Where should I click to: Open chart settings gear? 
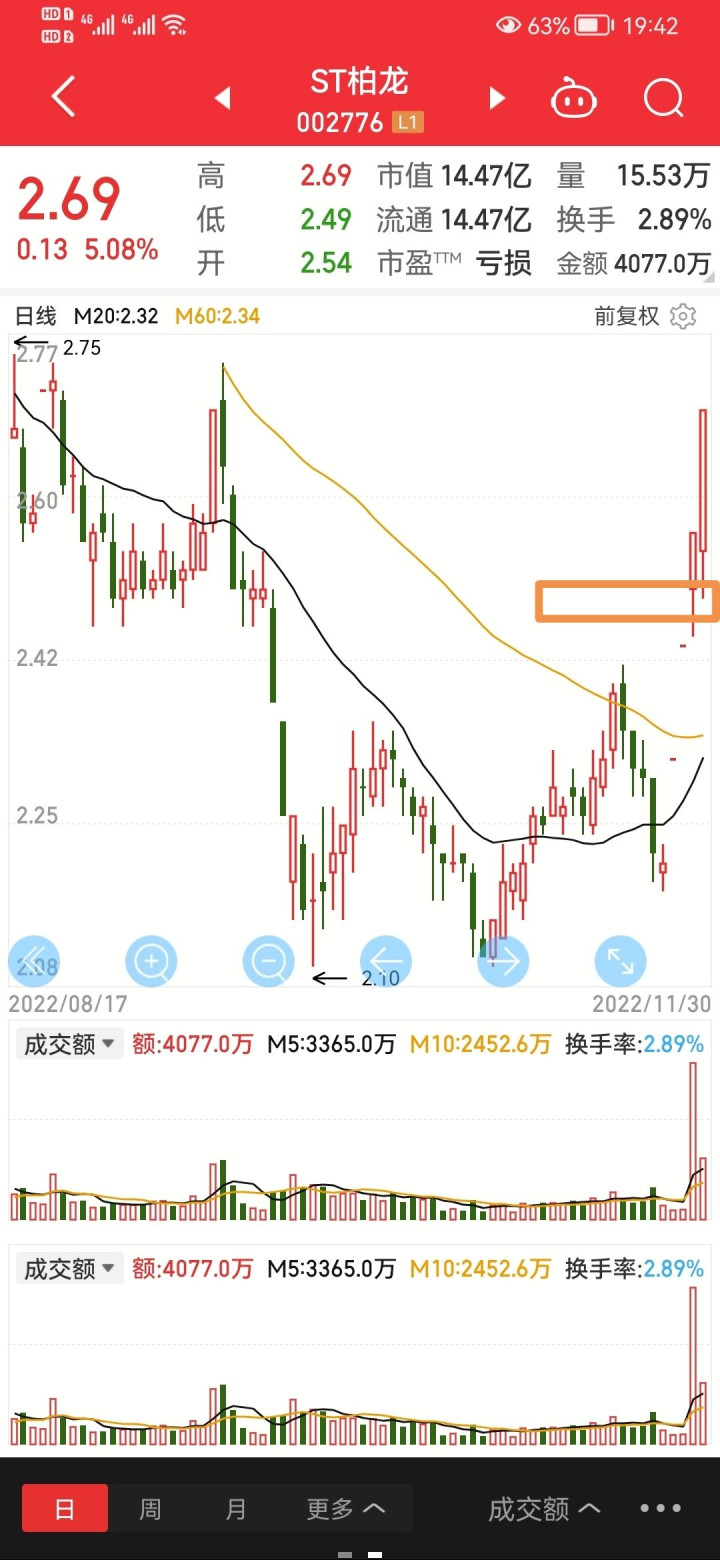click(x=683, y=317)
